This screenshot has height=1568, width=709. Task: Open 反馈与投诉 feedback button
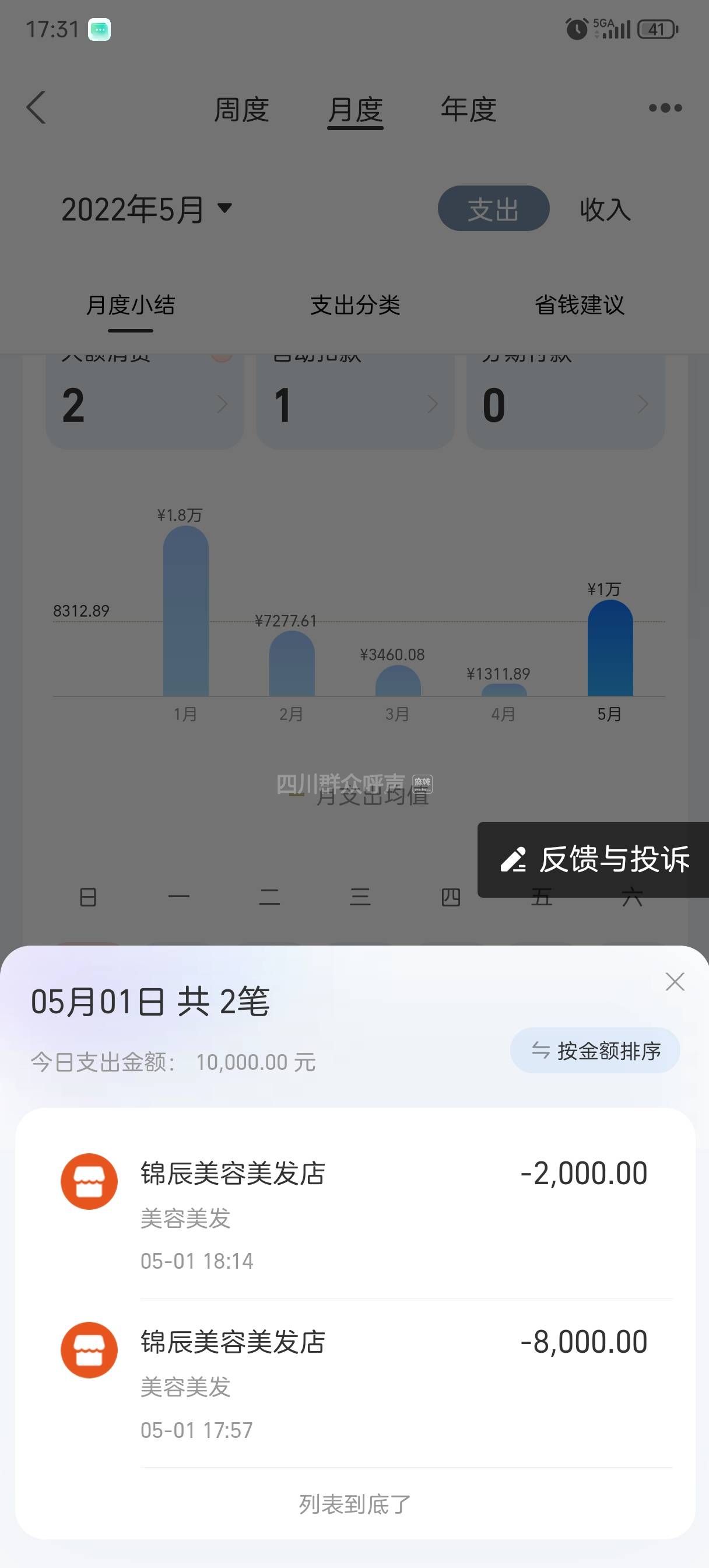(595, 859)
